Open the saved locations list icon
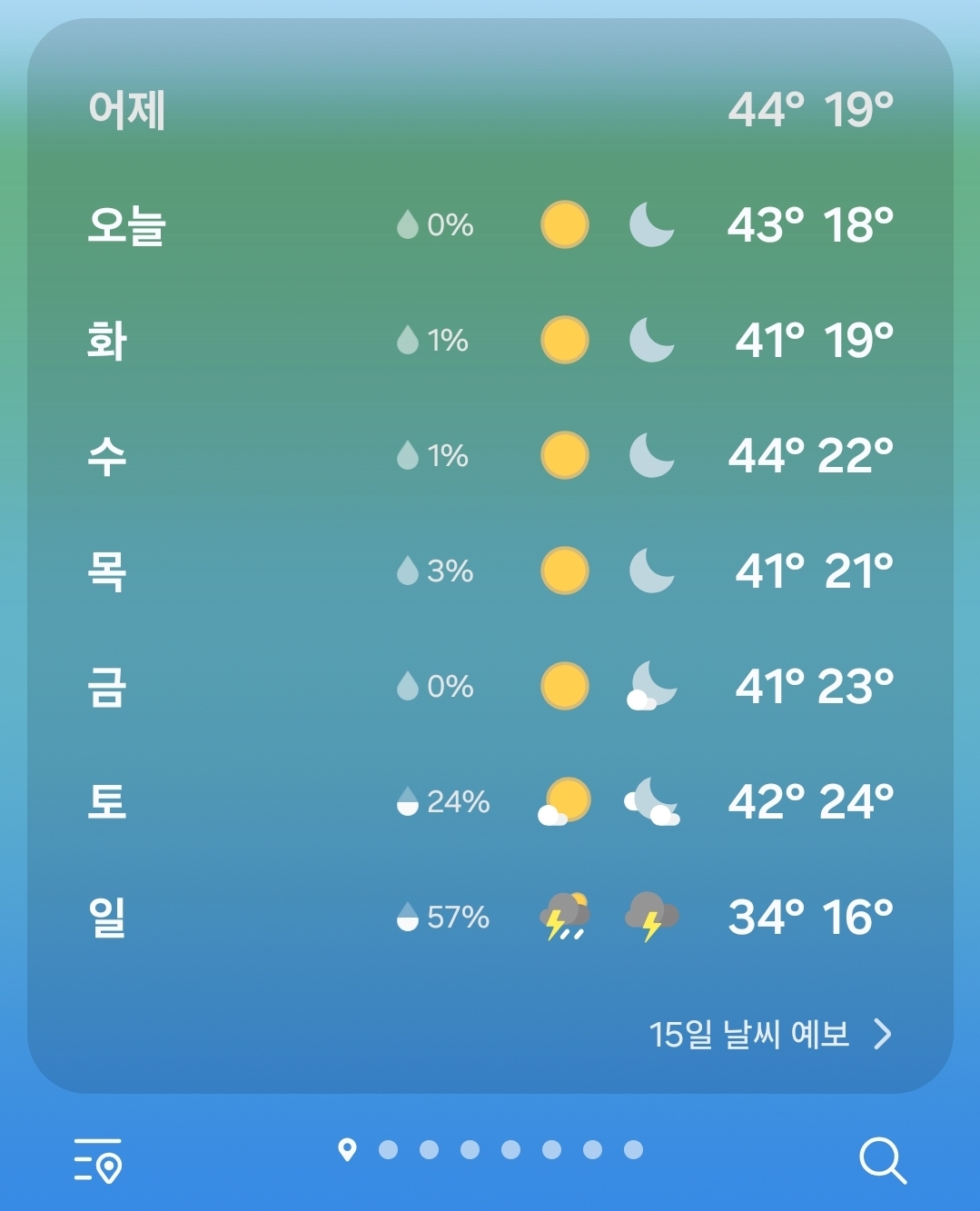The height and width of the screenshot is (1211, 980). [x=98, y=1160]
